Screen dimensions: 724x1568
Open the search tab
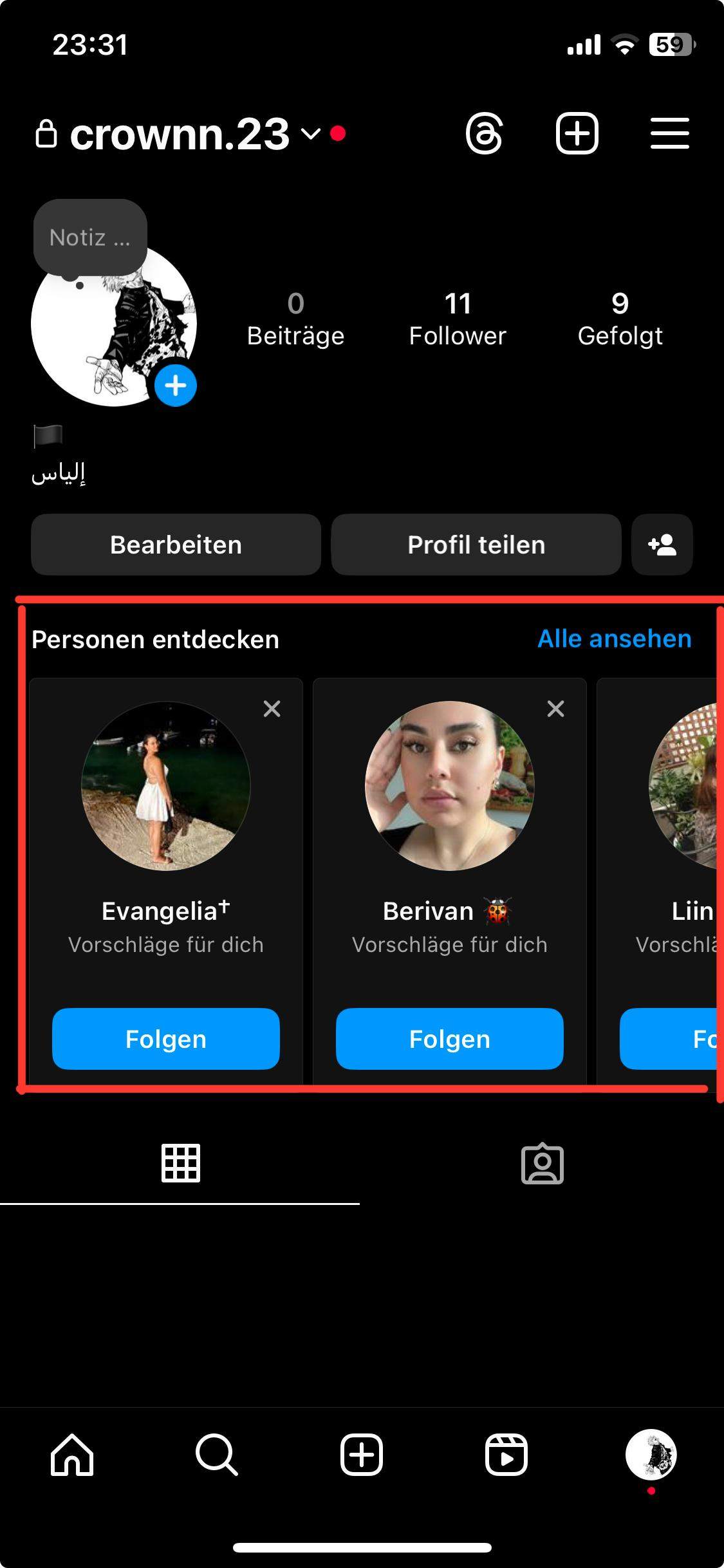(217, 1455)
